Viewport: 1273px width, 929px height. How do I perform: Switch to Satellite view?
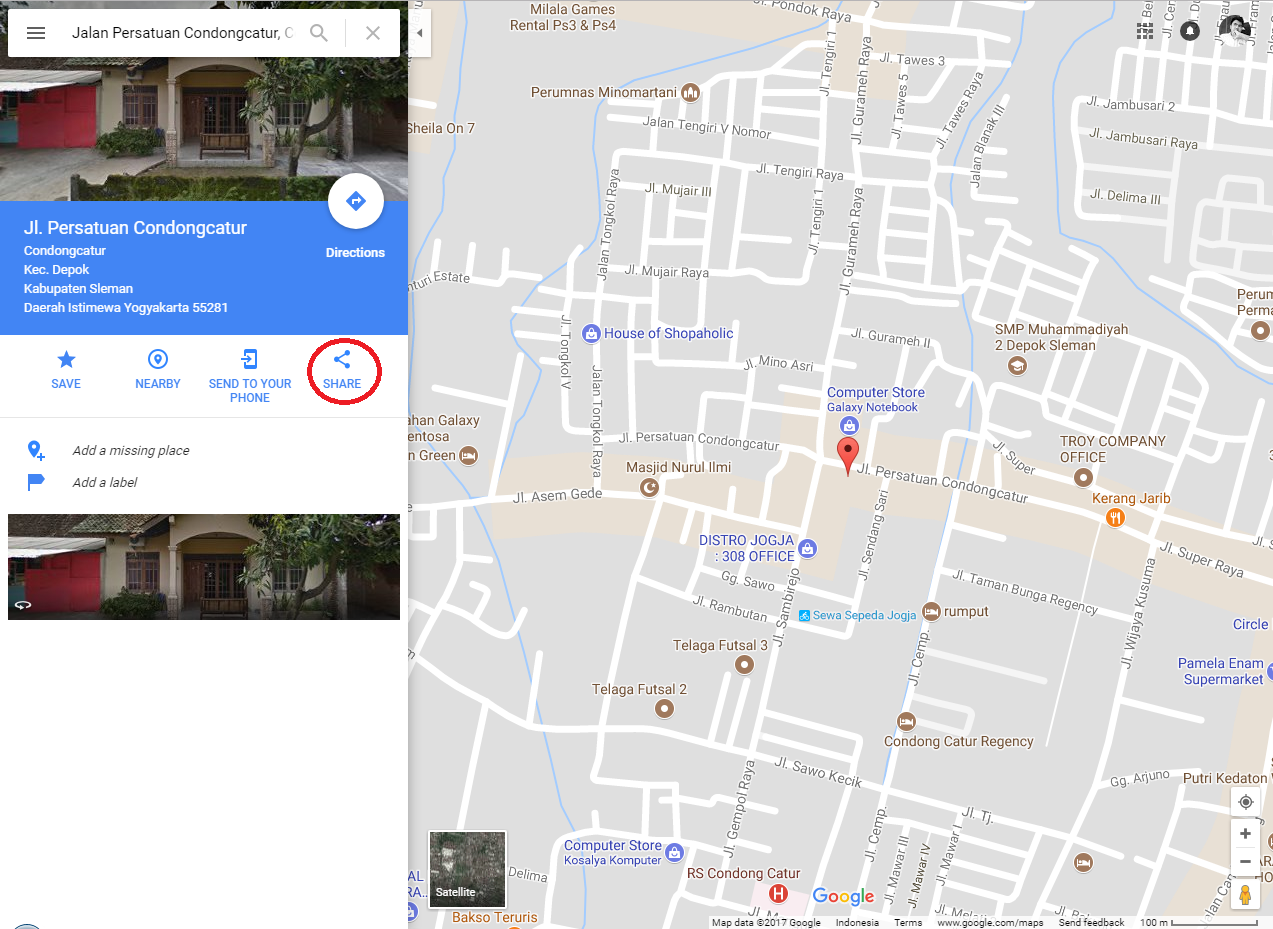tap(467, 869)
